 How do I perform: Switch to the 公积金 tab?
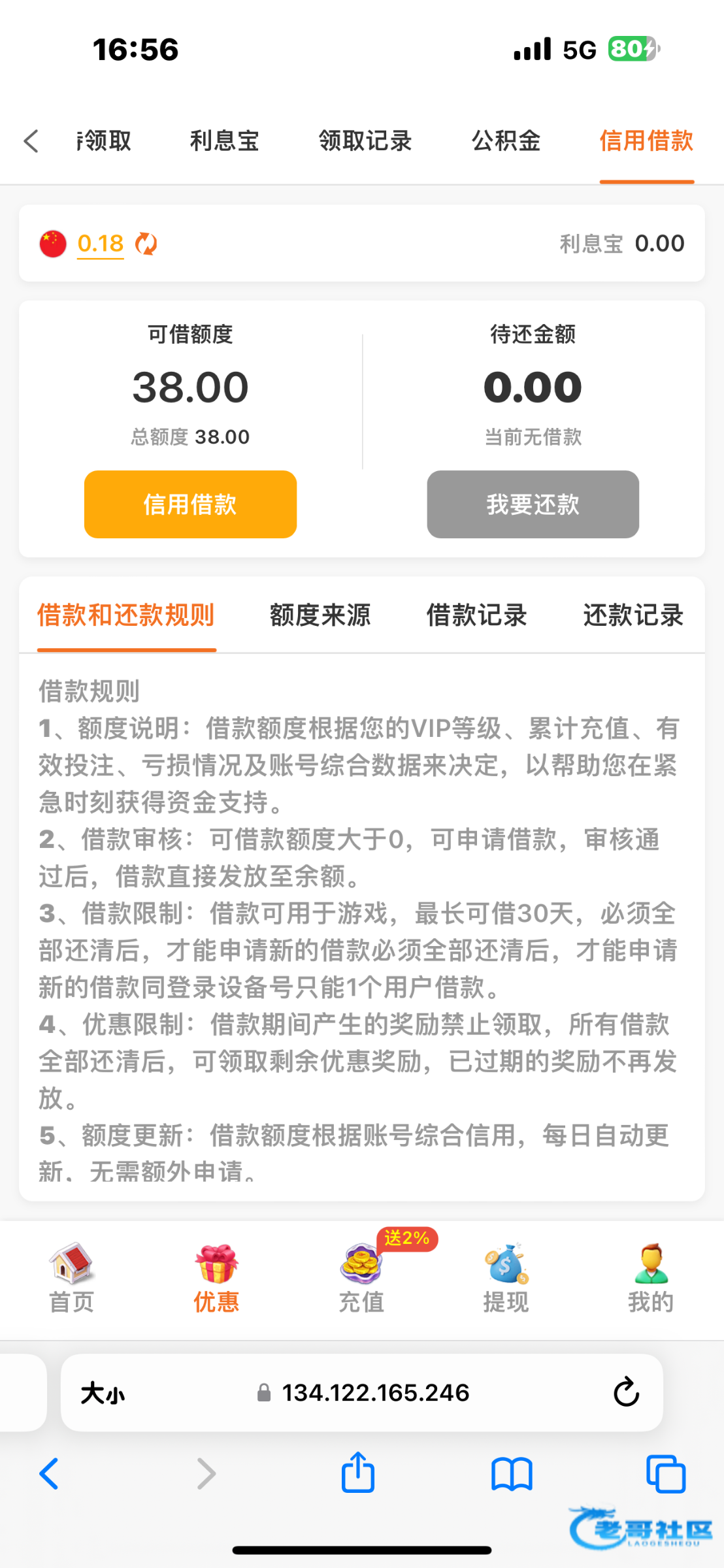(506, 141)
